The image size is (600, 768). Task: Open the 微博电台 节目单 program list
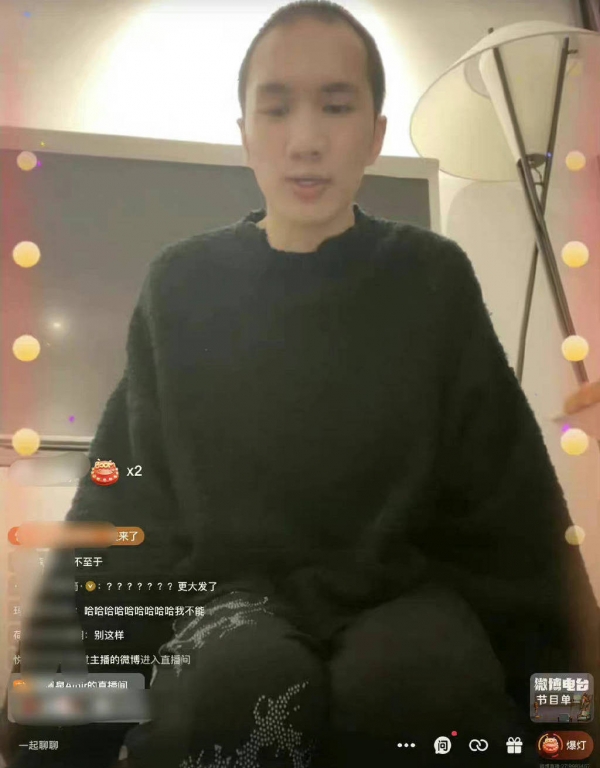tap(561, 697)
